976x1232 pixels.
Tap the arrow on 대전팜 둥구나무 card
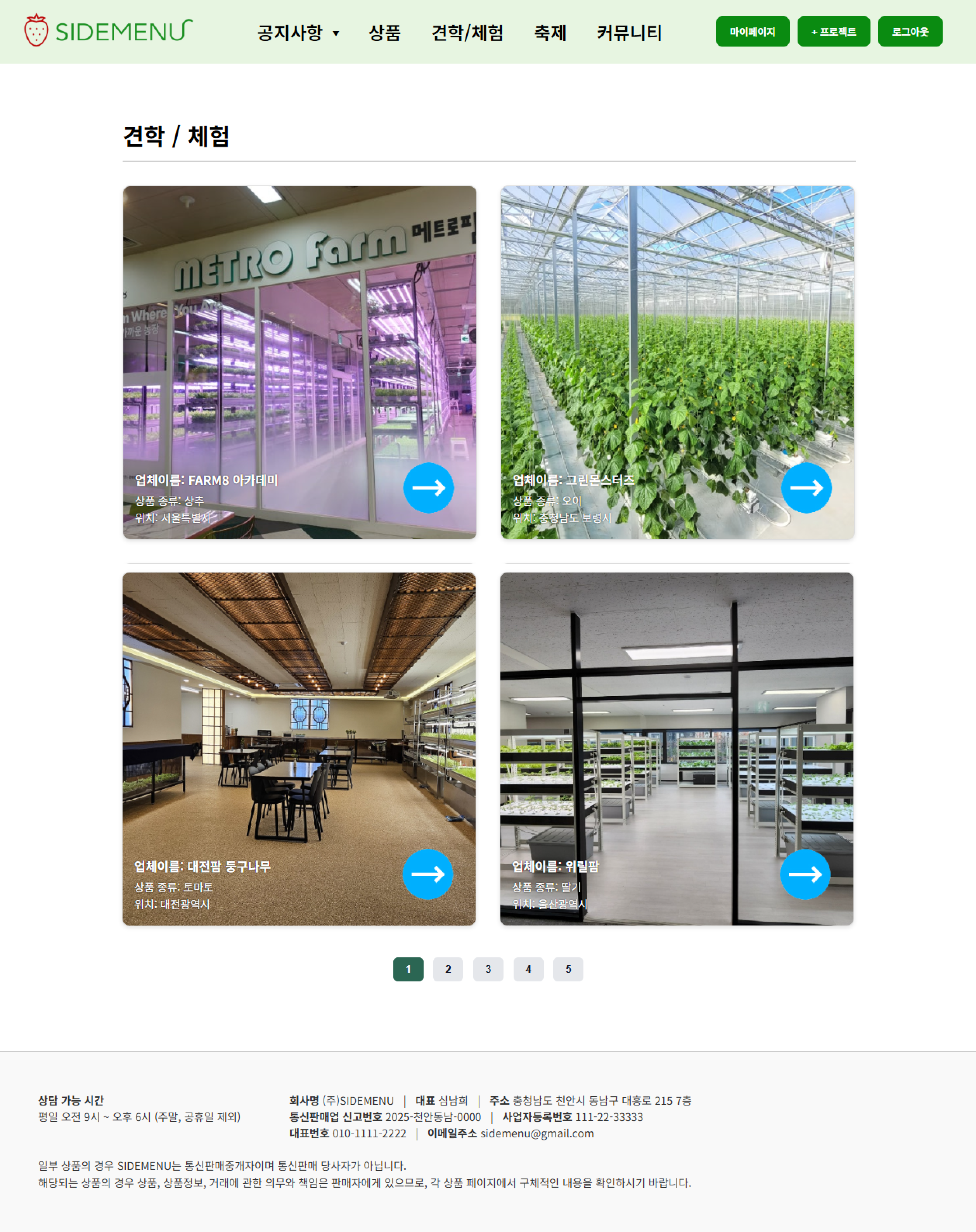coord(427,874)
